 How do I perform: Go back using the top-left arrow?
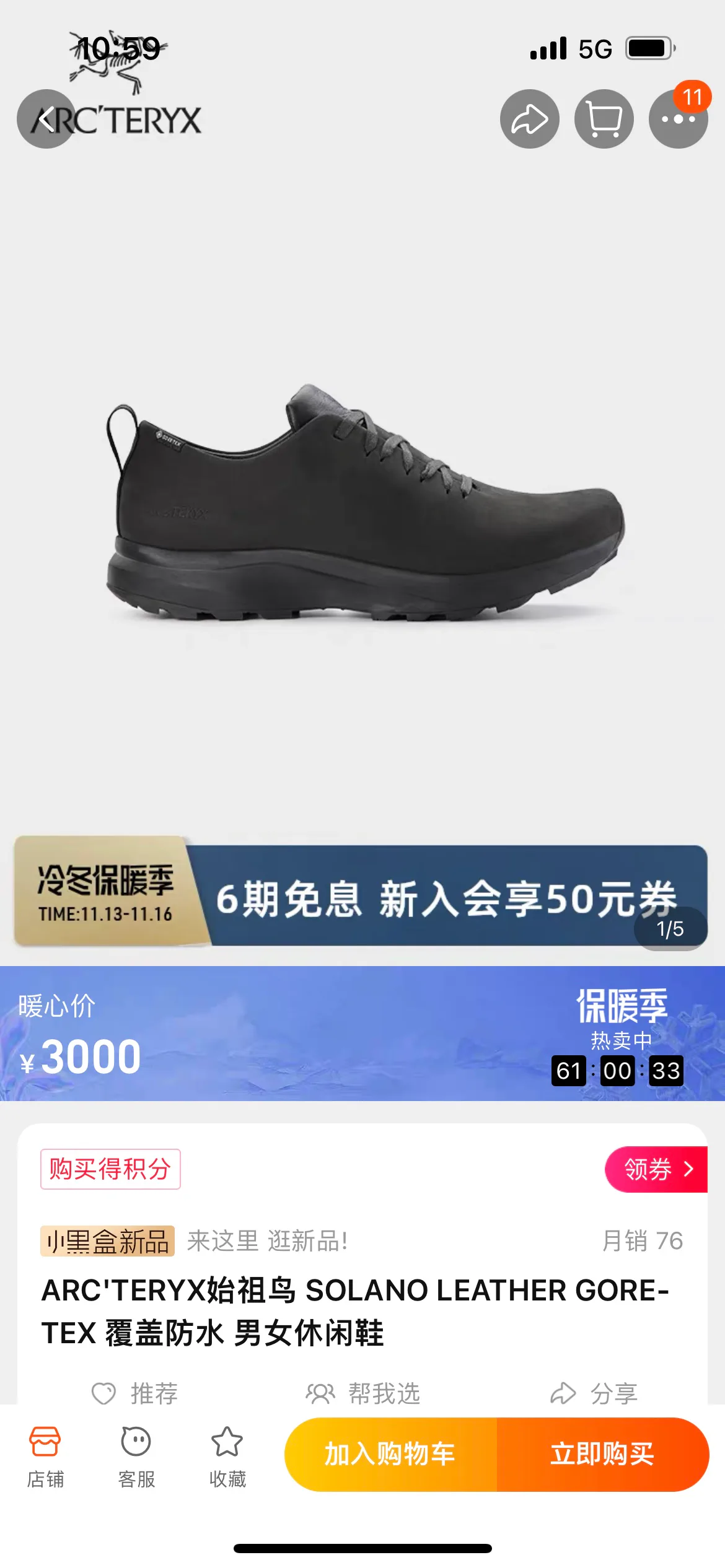(46, 119)
